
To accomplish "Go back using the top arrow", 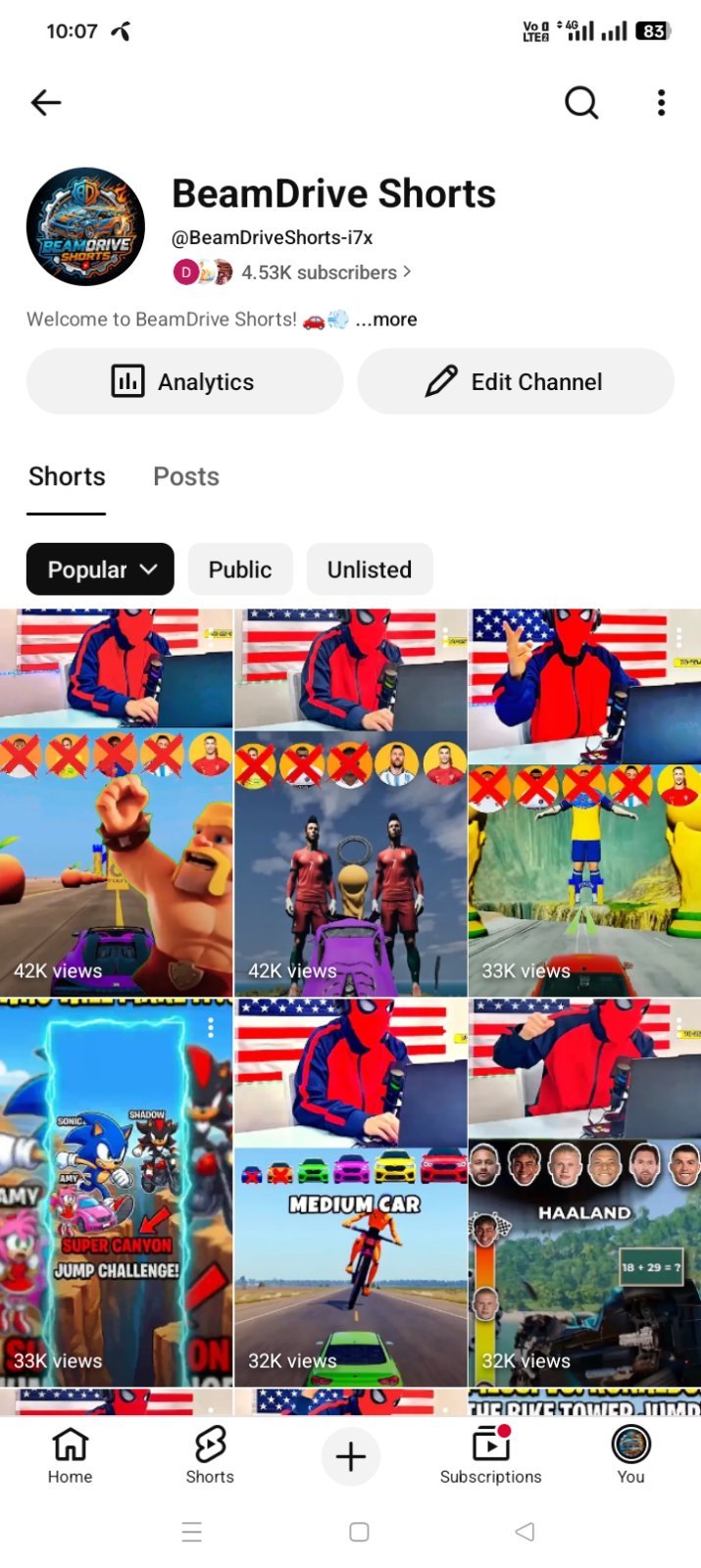I will pos(46,102).
